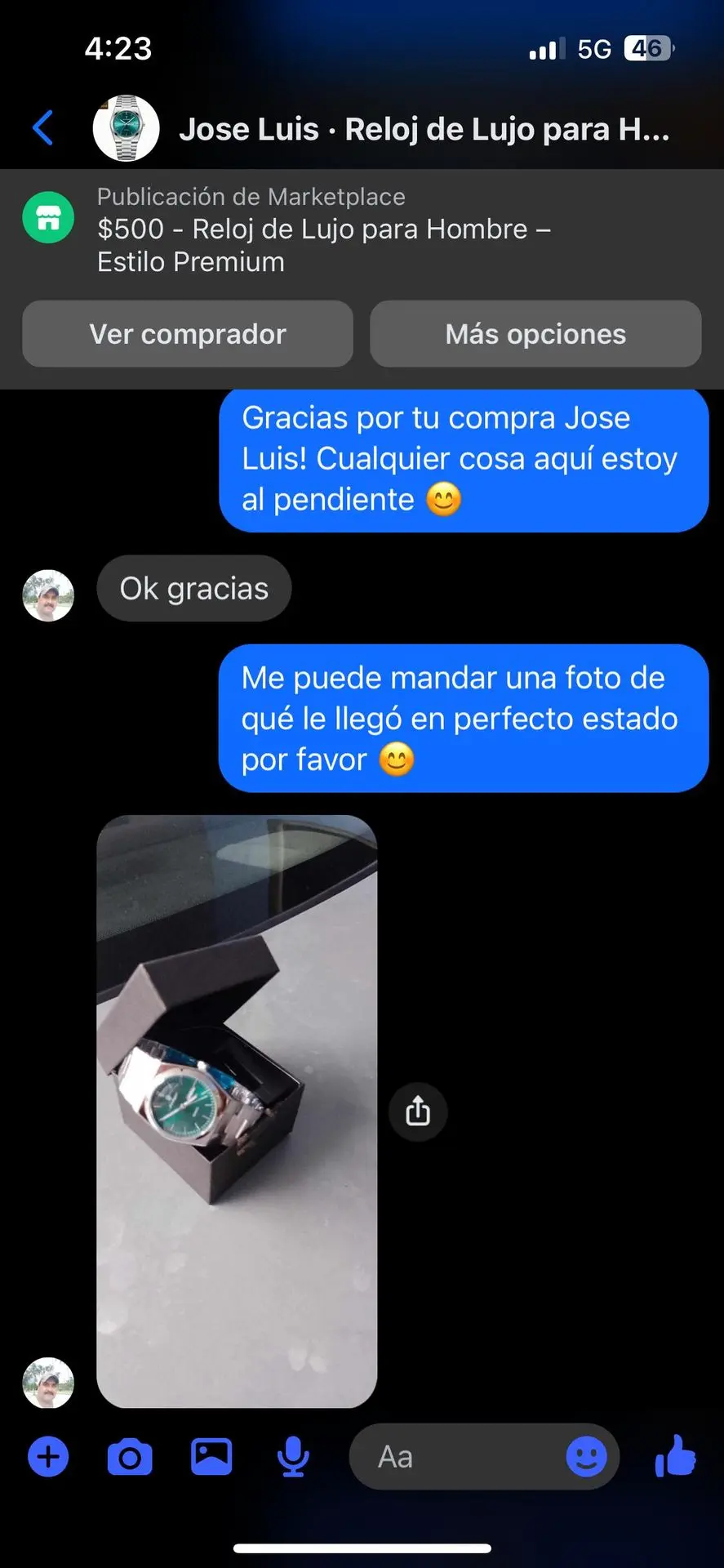The image size is (724, 1568).
Task: Open the received watch photo
Action: pos(237,1111)
